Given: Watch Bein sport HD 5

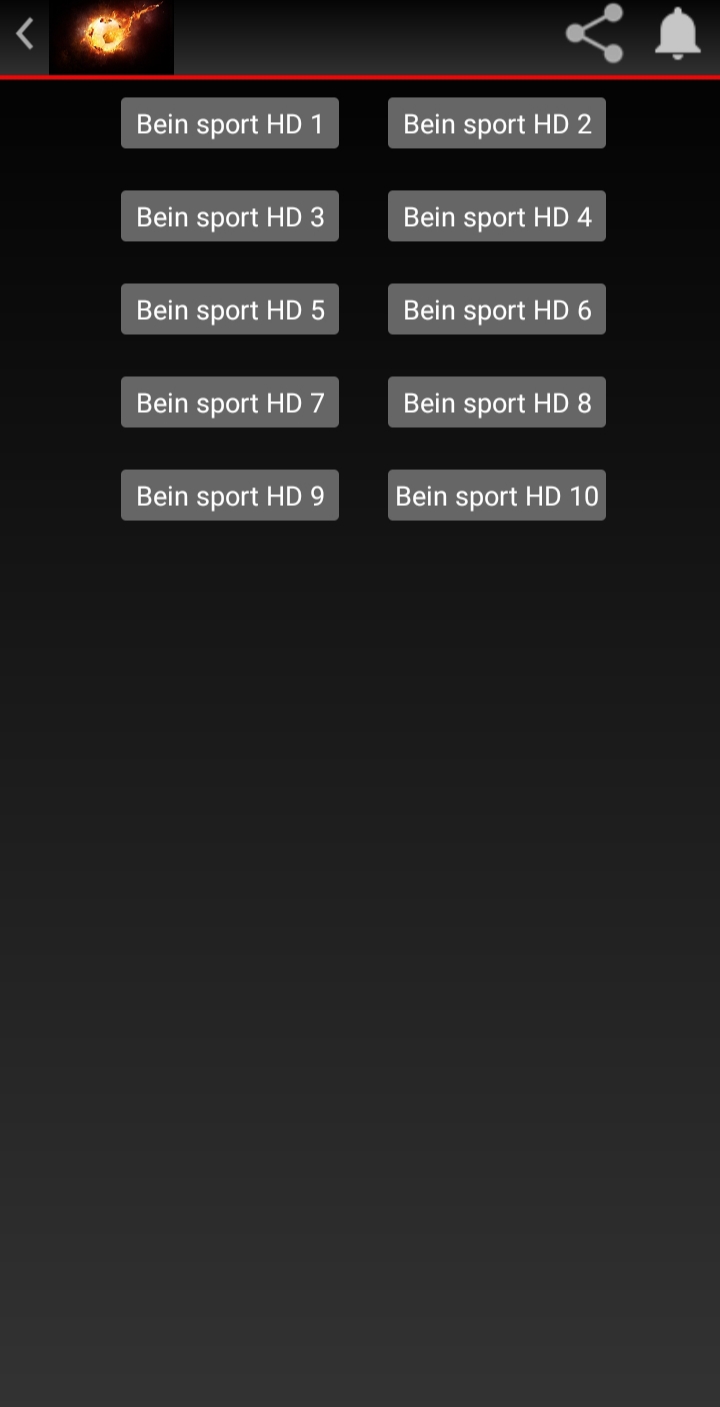Looking at the screenshot, I should pos(230,309).
